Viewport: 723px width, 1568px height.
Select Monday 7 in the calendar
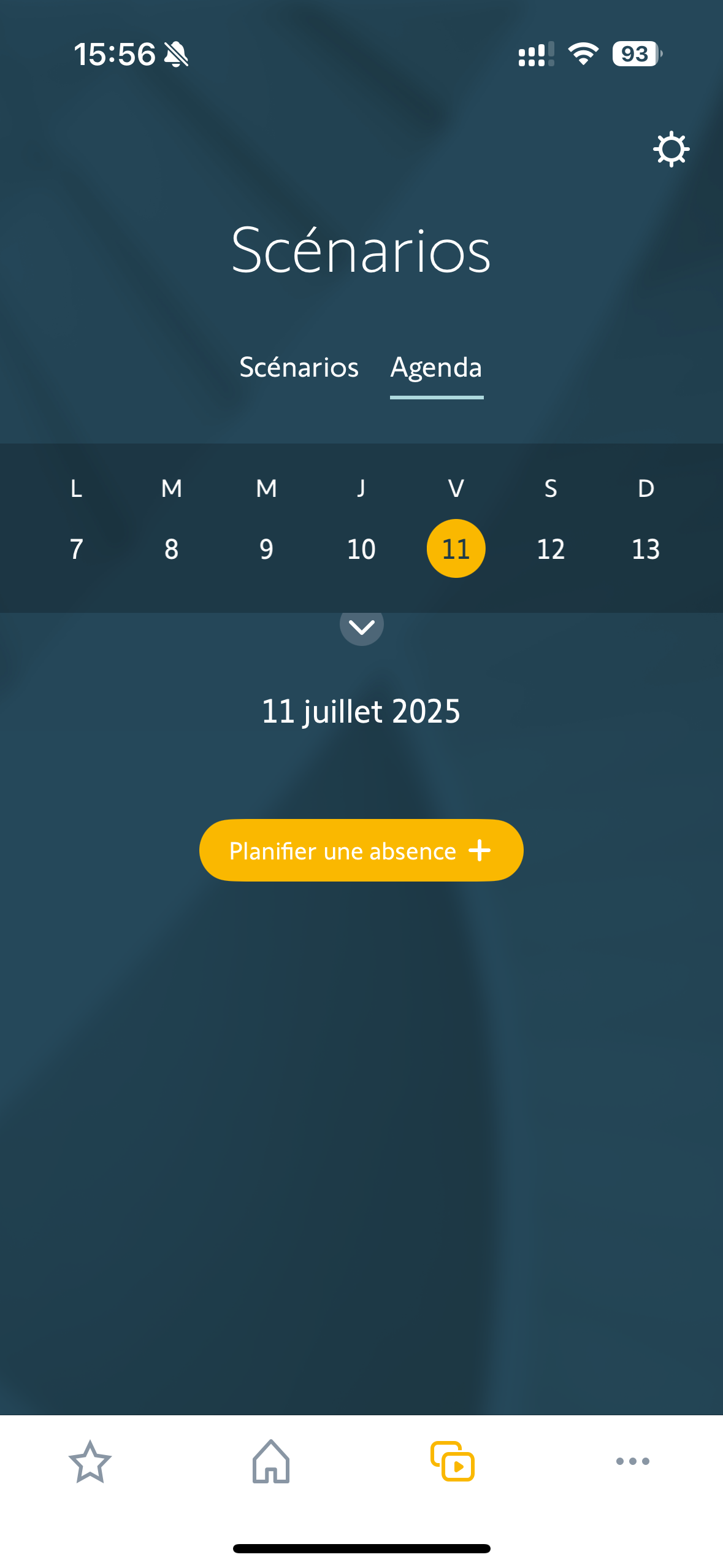77,548
